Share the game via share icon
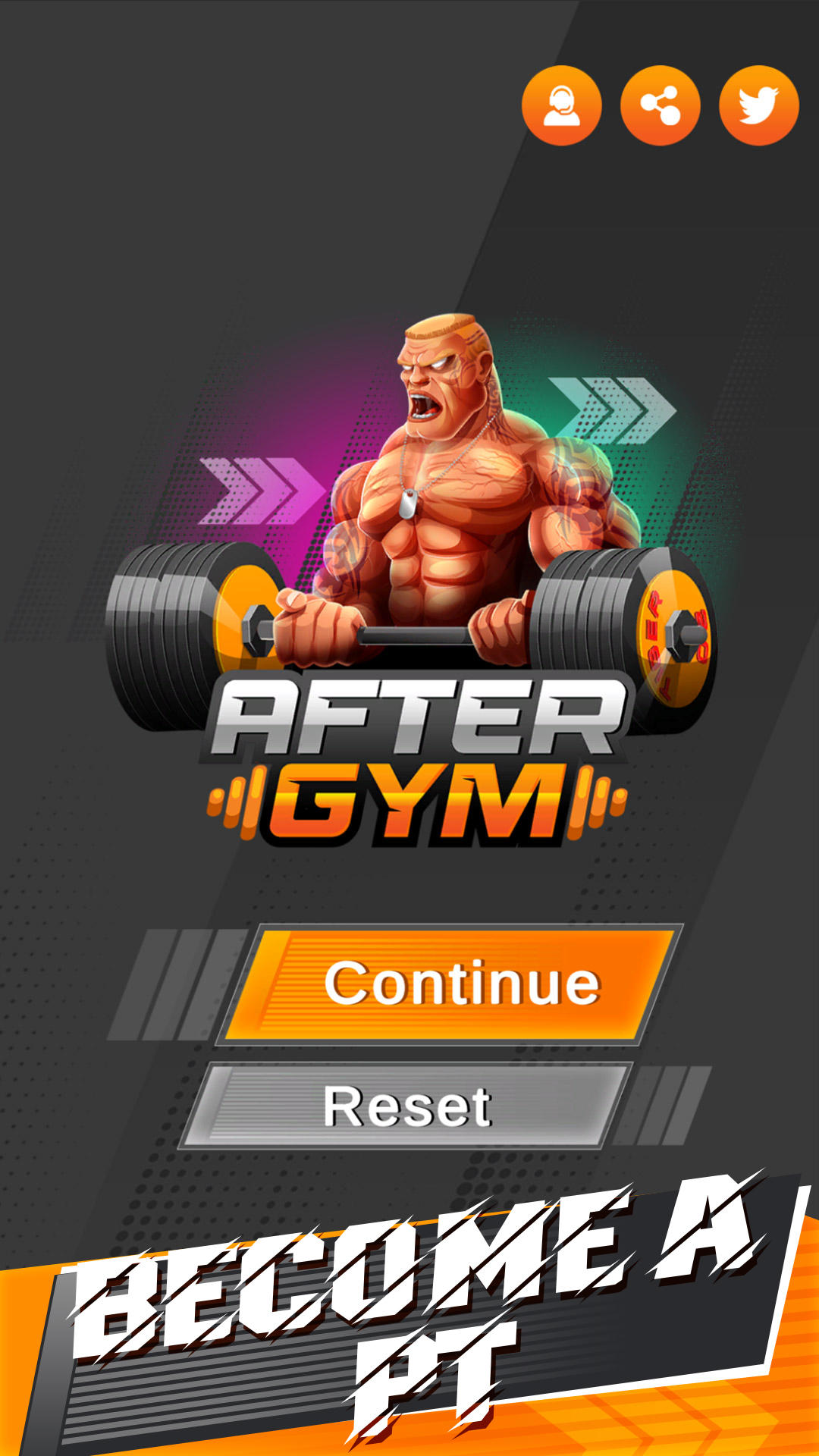Screen dimensions: 819x1456 [660, 105]
